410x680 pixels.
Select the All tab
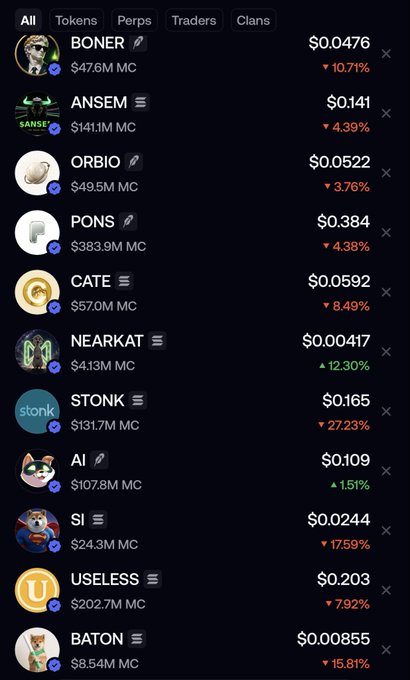pyautogui.click(x=28, y=20)
